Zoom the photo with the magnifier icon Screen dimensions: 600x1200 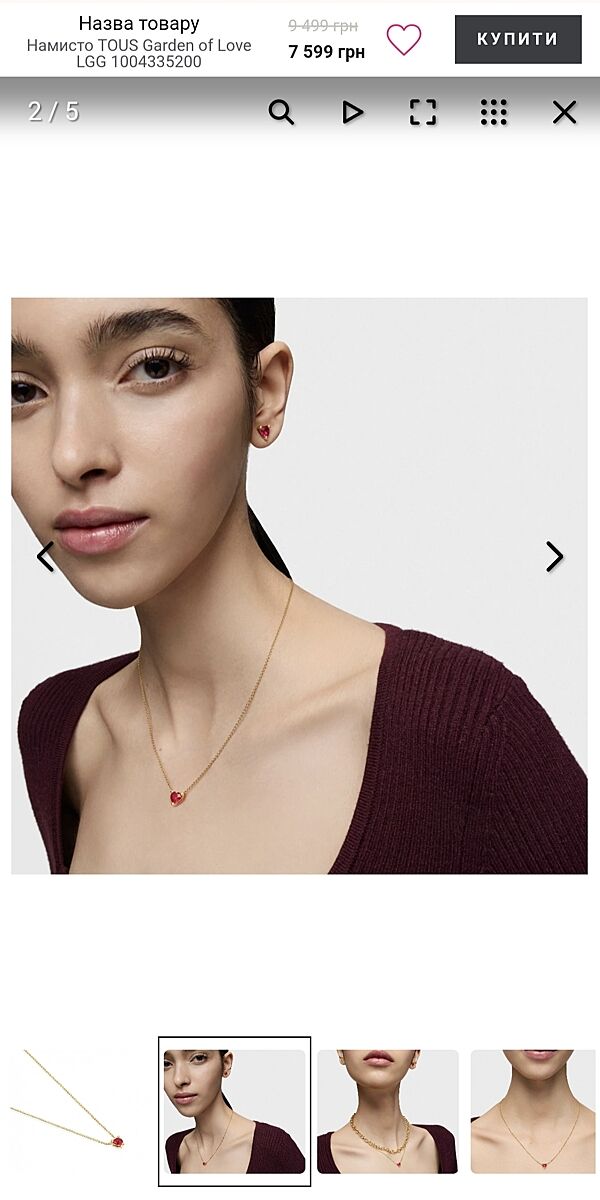[x=282, y=112]
